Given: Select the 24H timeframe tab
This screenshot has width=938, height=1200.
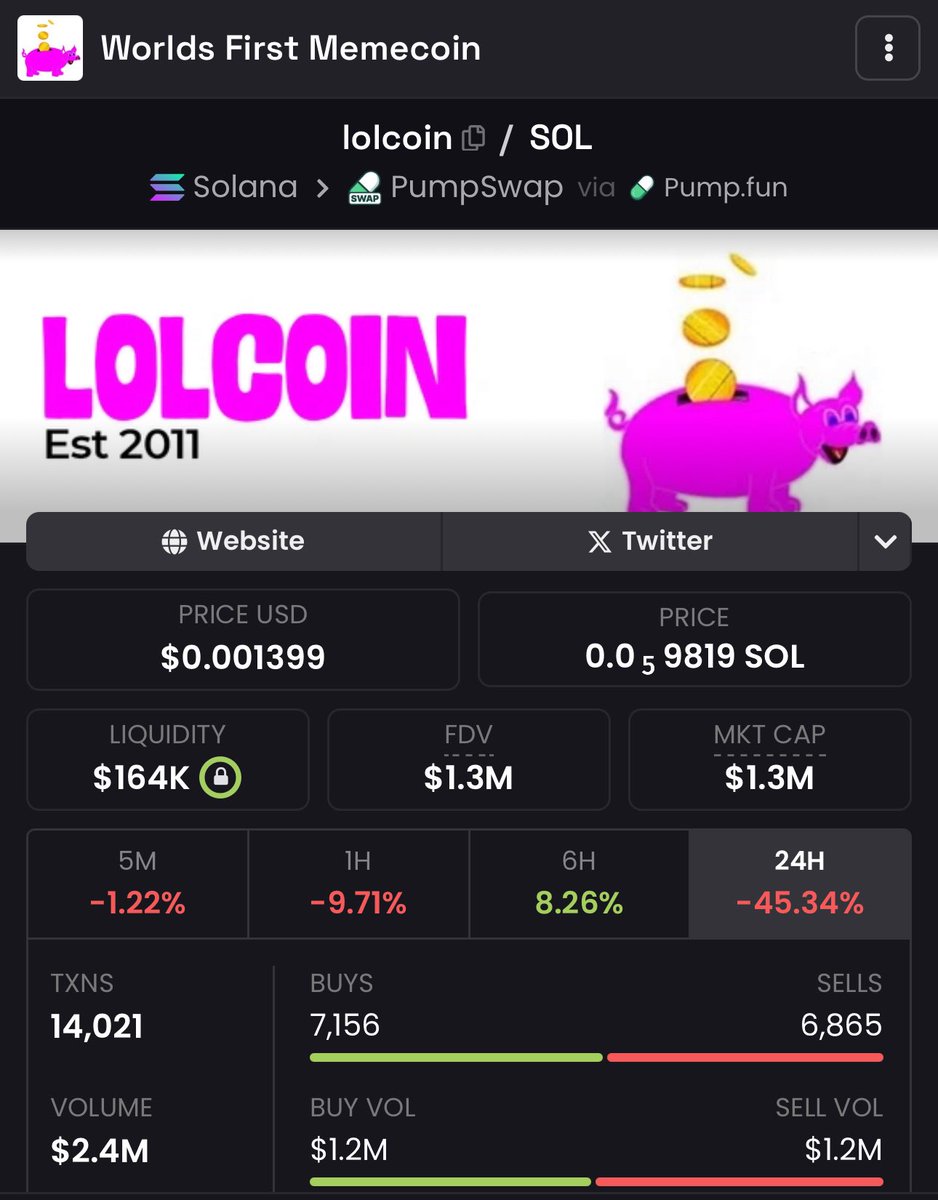Looking at the screenshot, I should point(799,884).
